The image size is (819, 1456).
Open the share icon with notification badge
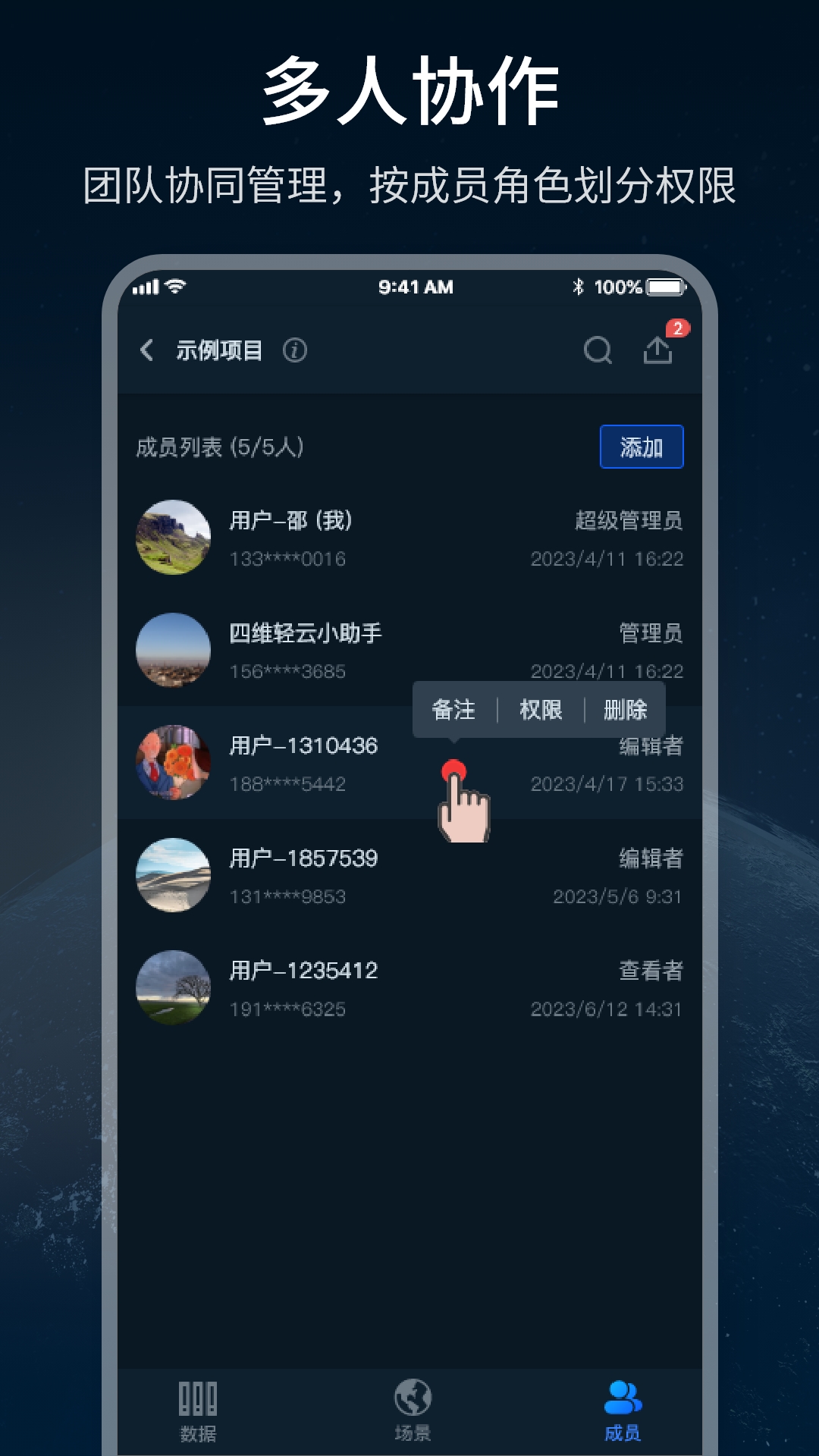(x=659, y=350)
